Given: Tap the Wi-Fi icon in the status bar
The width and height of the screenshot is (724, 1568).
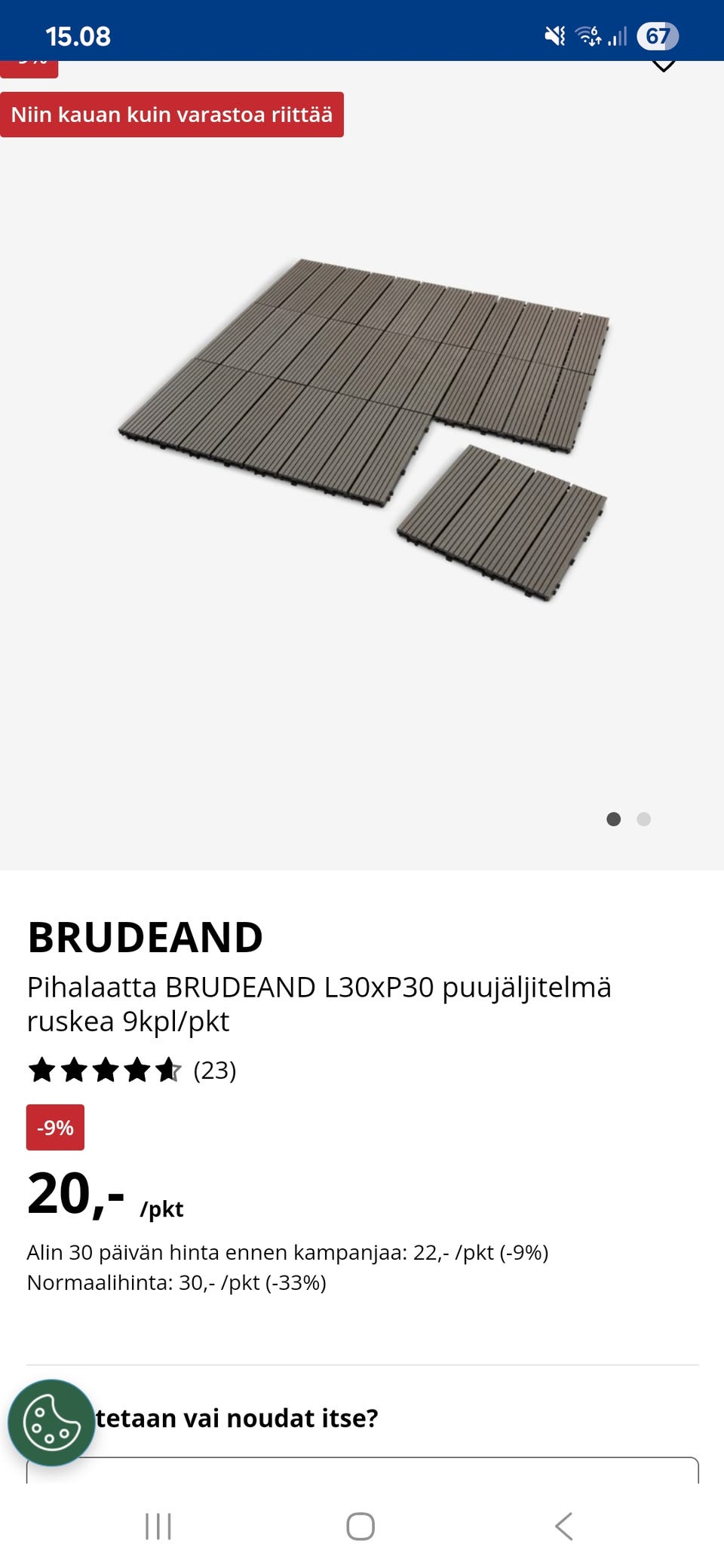Looking at the screenshot, I should click(x=589, y=35).
